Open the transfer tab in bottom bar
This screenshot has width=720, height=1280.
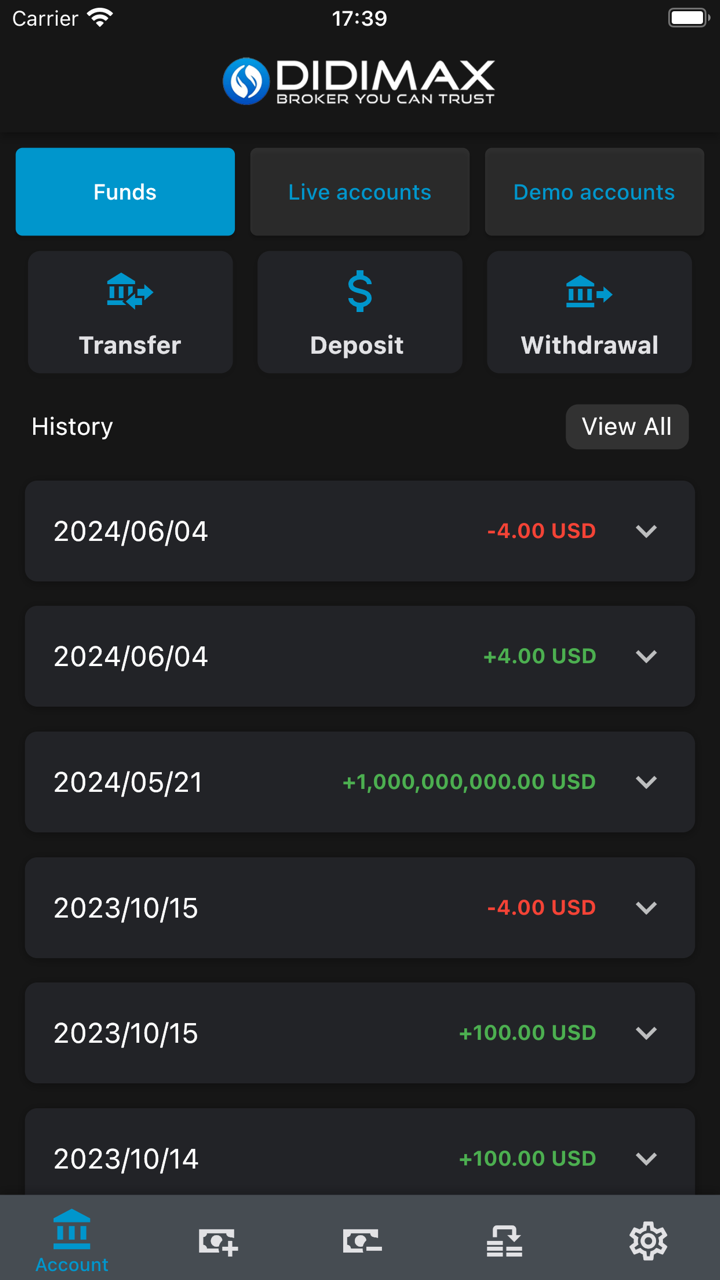click(504, 1241)
